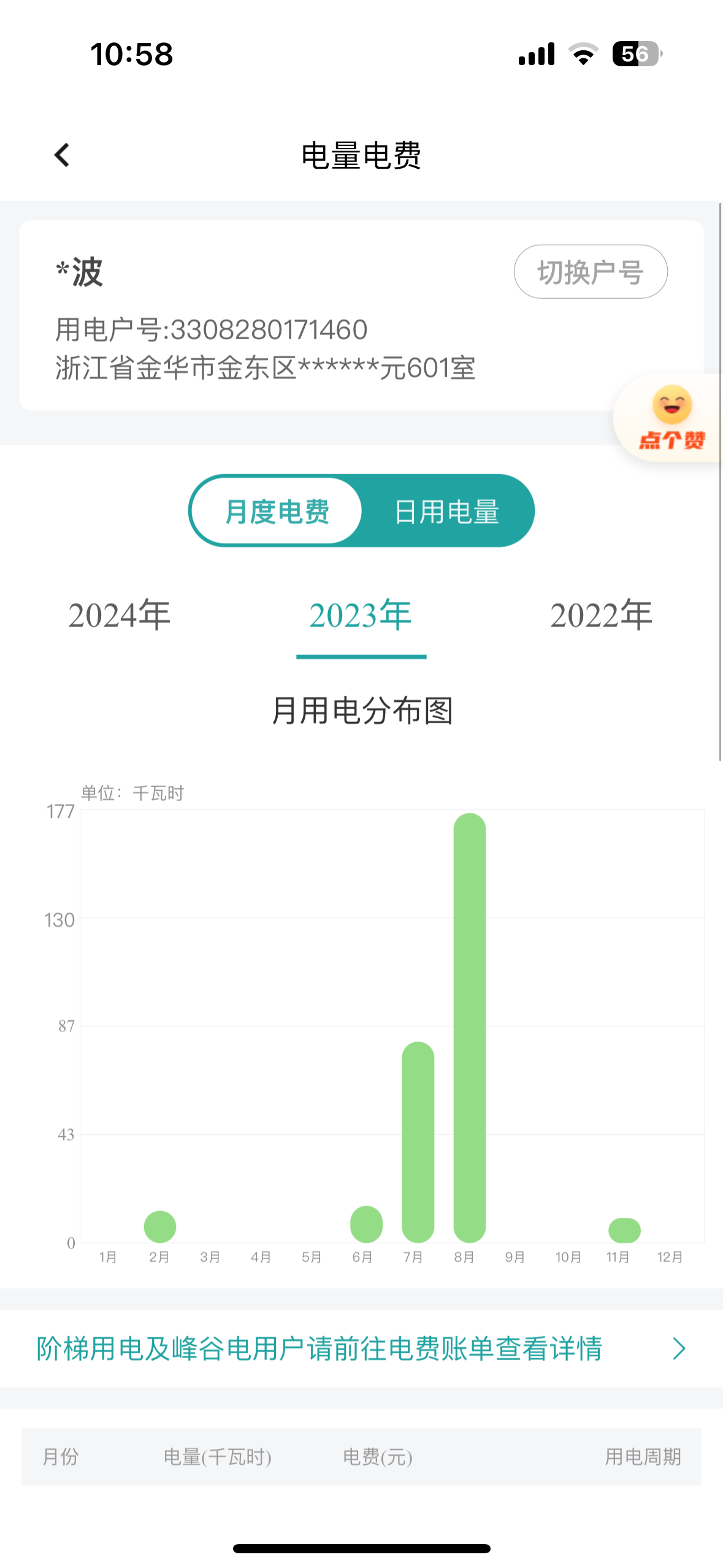Tap the 切换户号 button
Viewport: 723px width, 1568px height.
point(590,272)
